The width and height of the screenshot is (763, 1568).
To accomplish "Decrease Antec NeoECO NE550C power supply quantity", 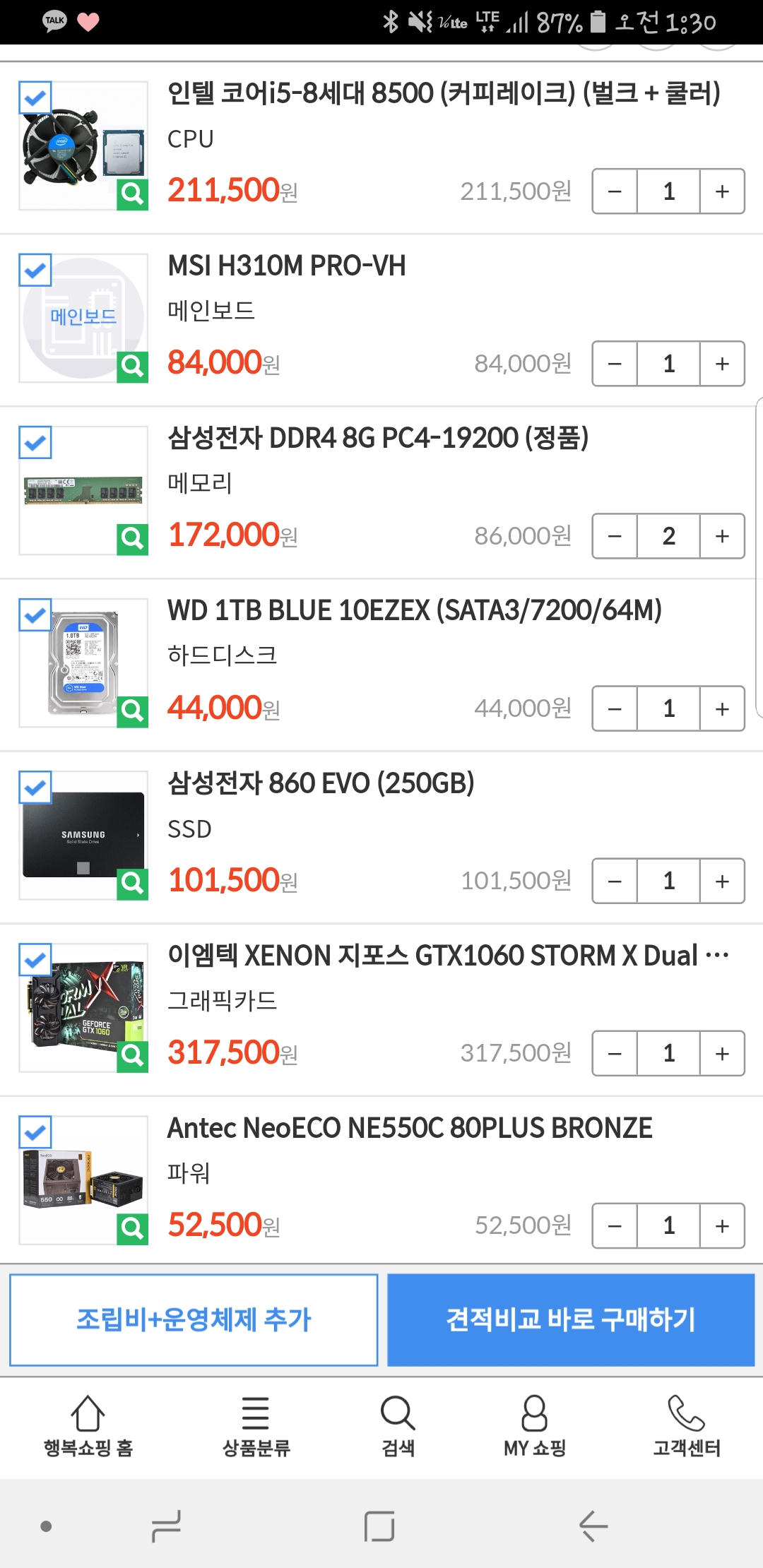I will [615, 1225].
